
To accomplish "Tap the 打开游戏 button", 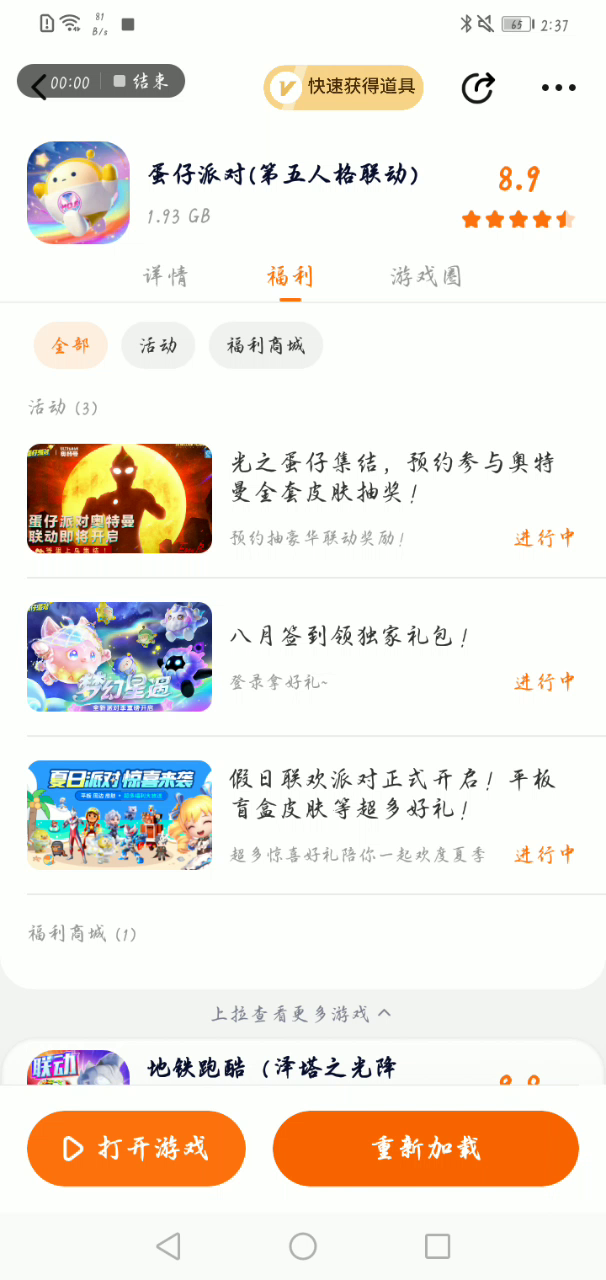I will coord(136,1148).
